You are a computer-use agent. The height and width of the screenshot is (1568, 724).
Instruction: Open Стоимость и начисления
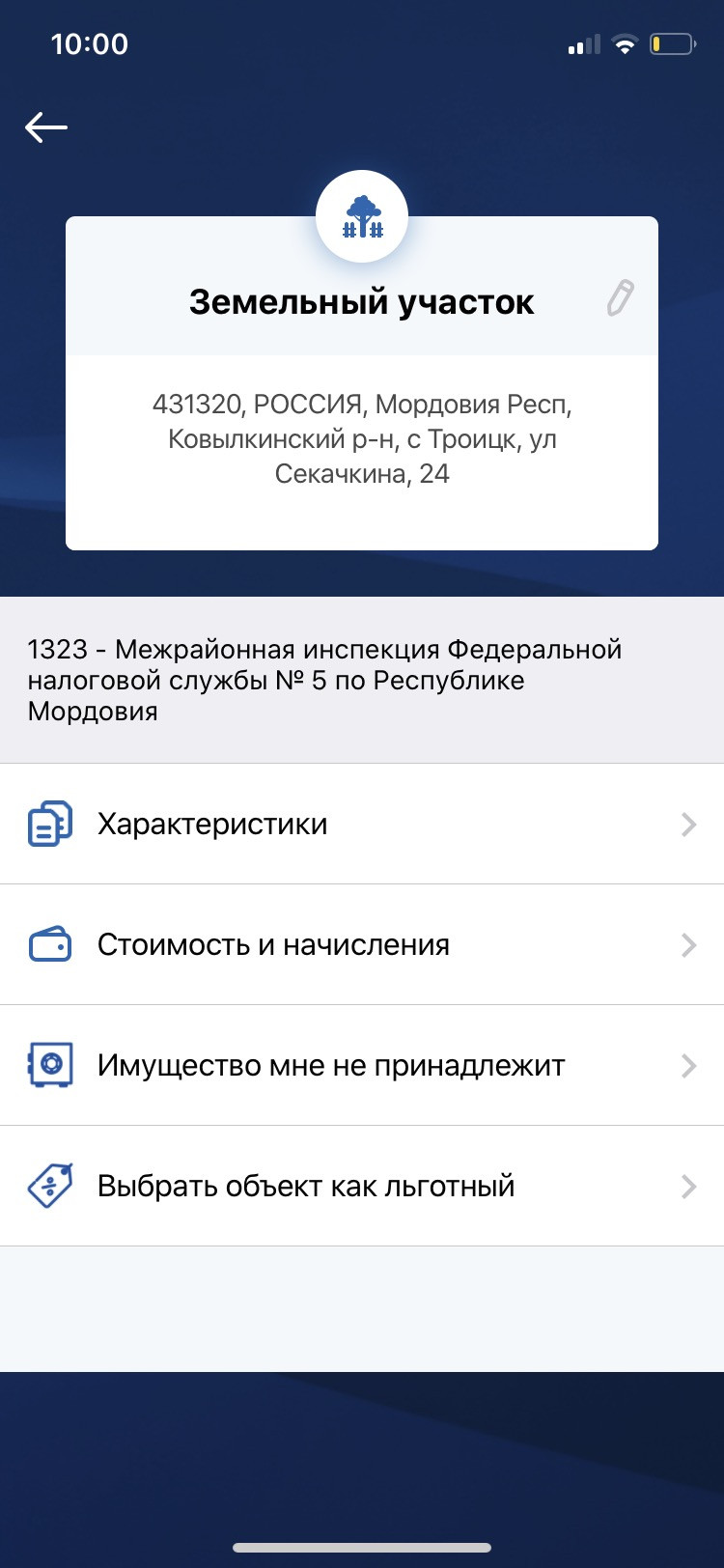coord(362,944)
